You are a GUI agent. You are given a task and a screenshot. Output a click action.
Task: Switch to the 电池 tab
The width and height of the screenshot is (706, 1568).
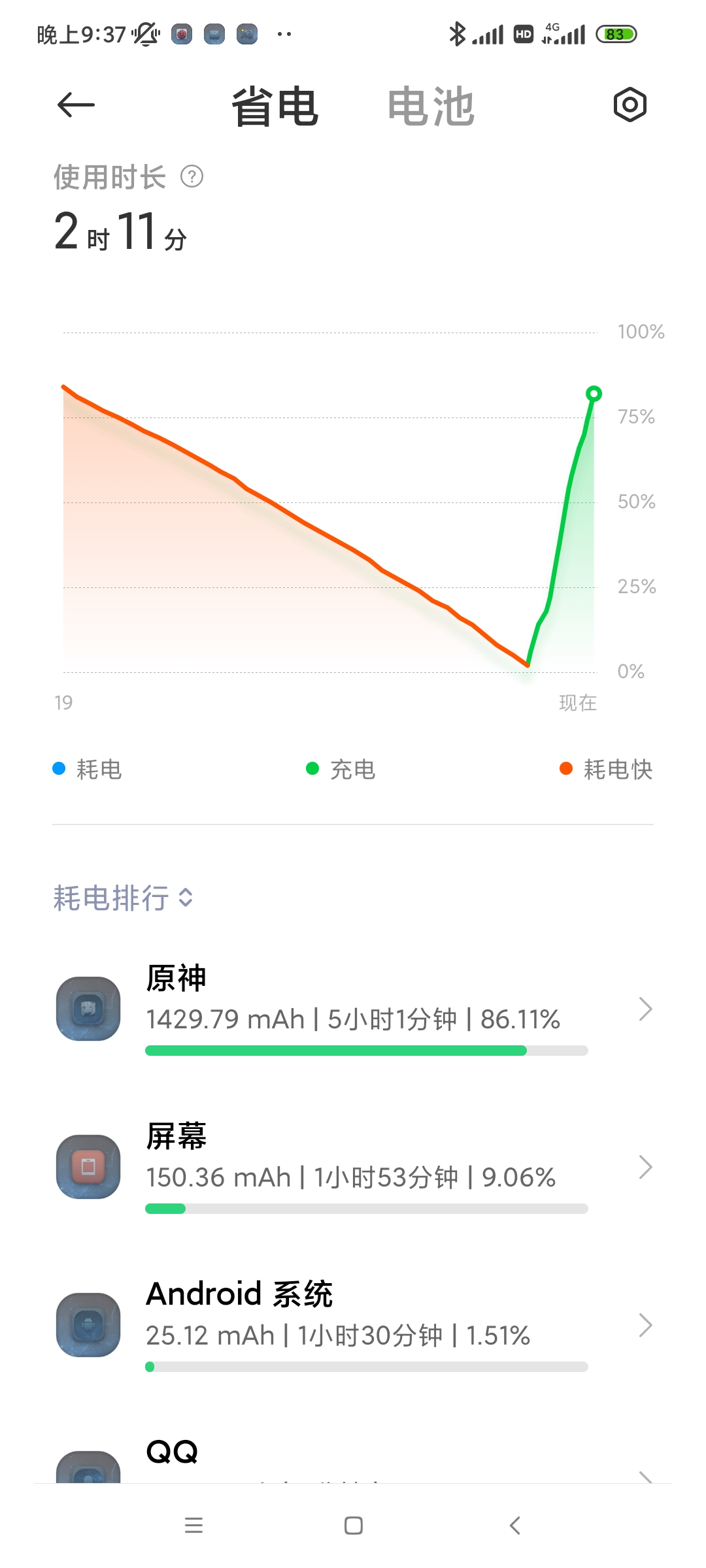(x=431, y=106)
